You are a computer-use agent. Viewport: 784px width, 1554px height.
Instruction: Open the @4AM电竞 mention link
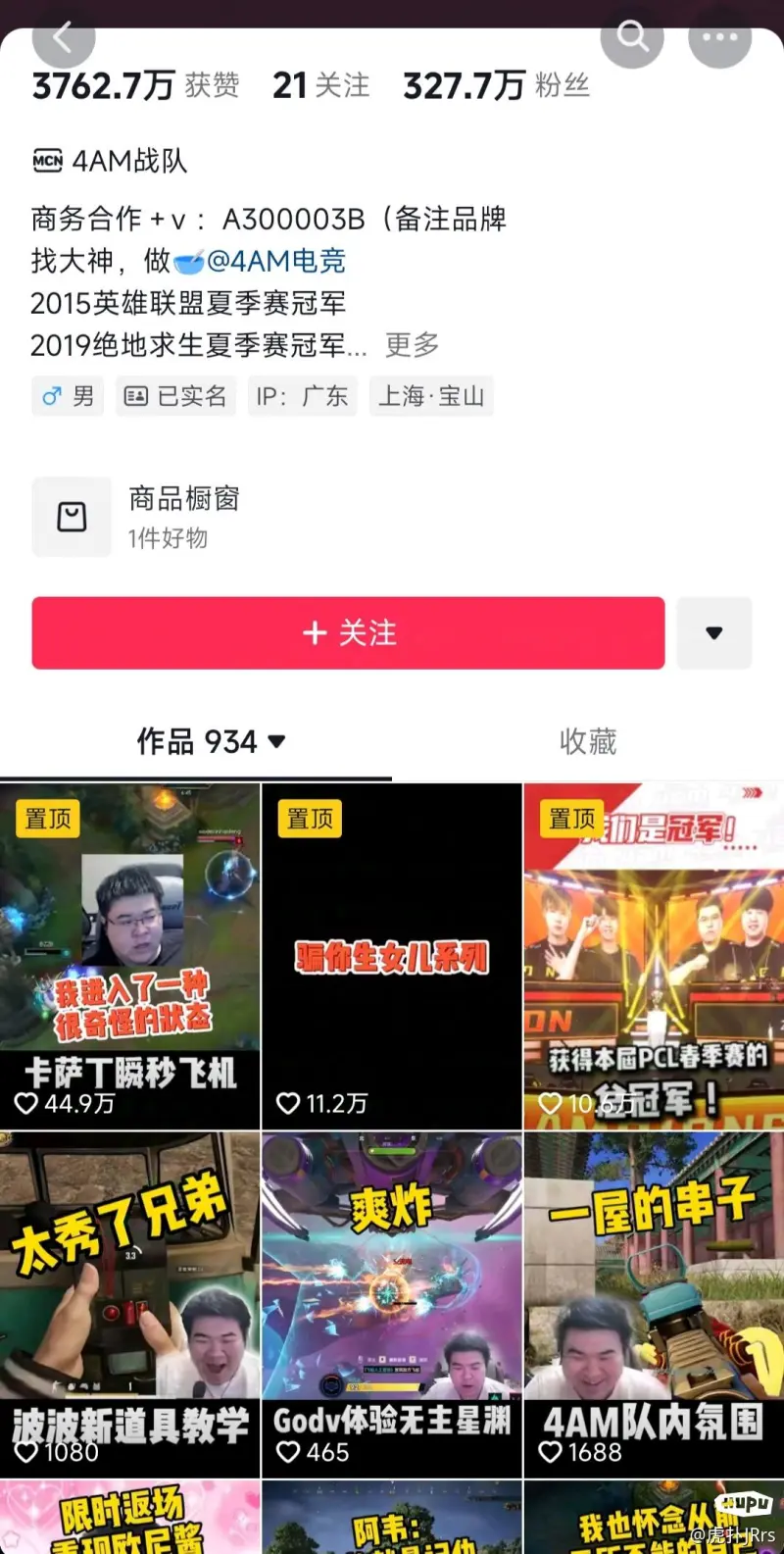click(275, 261)
